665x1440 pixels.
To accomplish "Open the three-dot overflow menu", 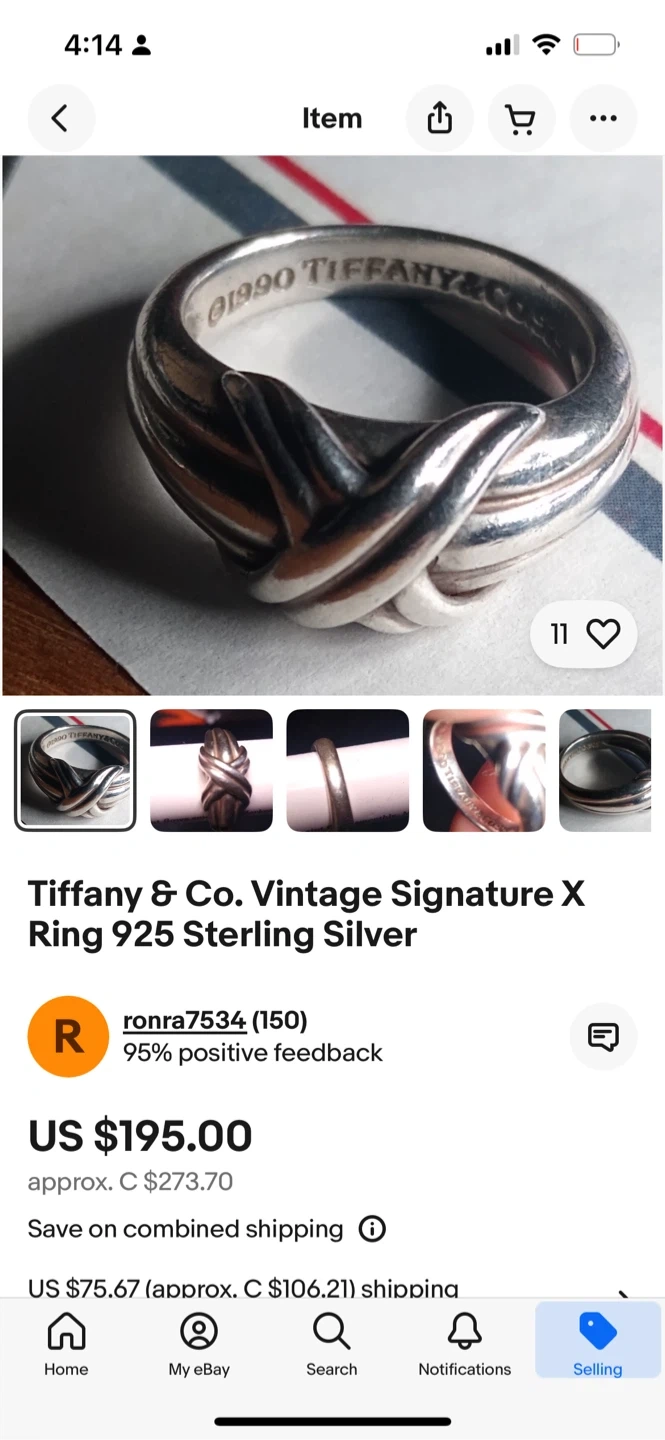I will pyautogui.click(x=603, y=119).
